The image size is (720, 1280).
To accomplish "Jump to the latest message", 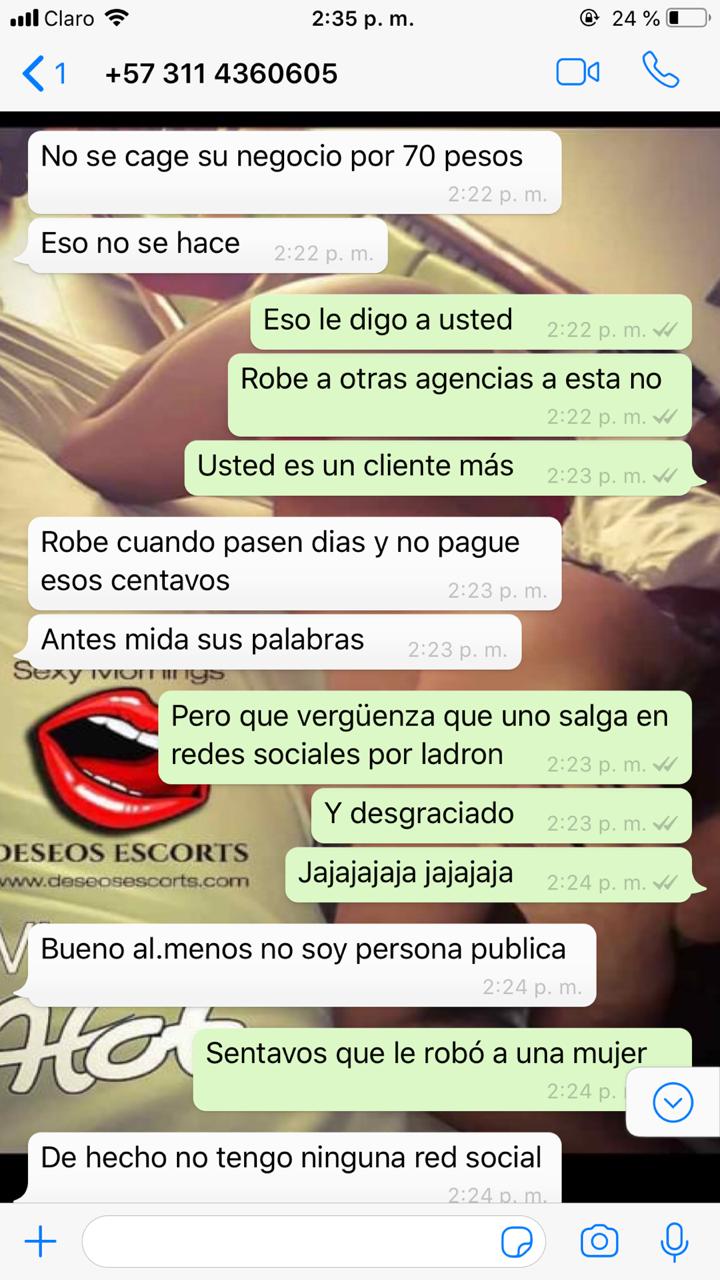I will (x=672, y=1102).
